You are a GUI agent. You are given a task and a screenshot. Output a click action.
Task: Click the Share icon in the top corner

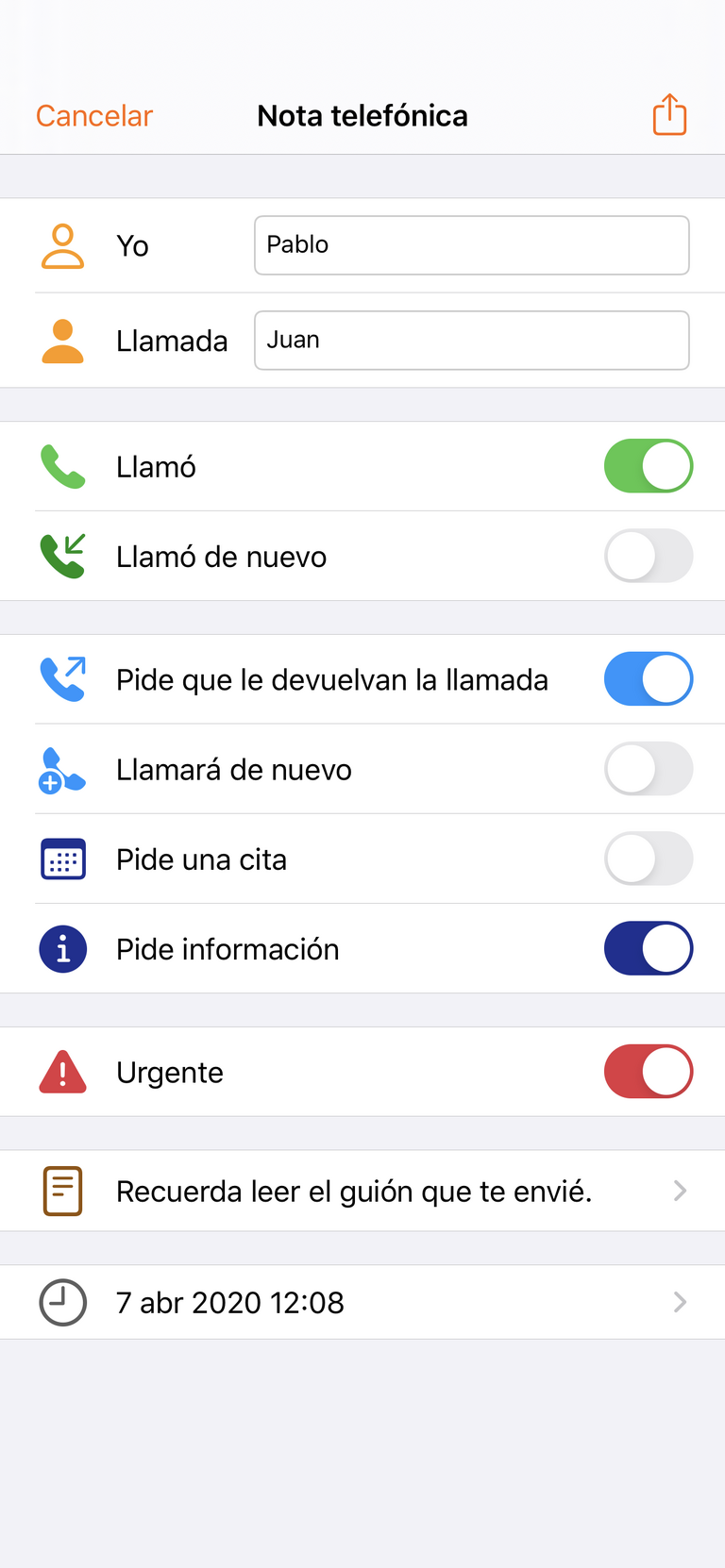[669, 114]
